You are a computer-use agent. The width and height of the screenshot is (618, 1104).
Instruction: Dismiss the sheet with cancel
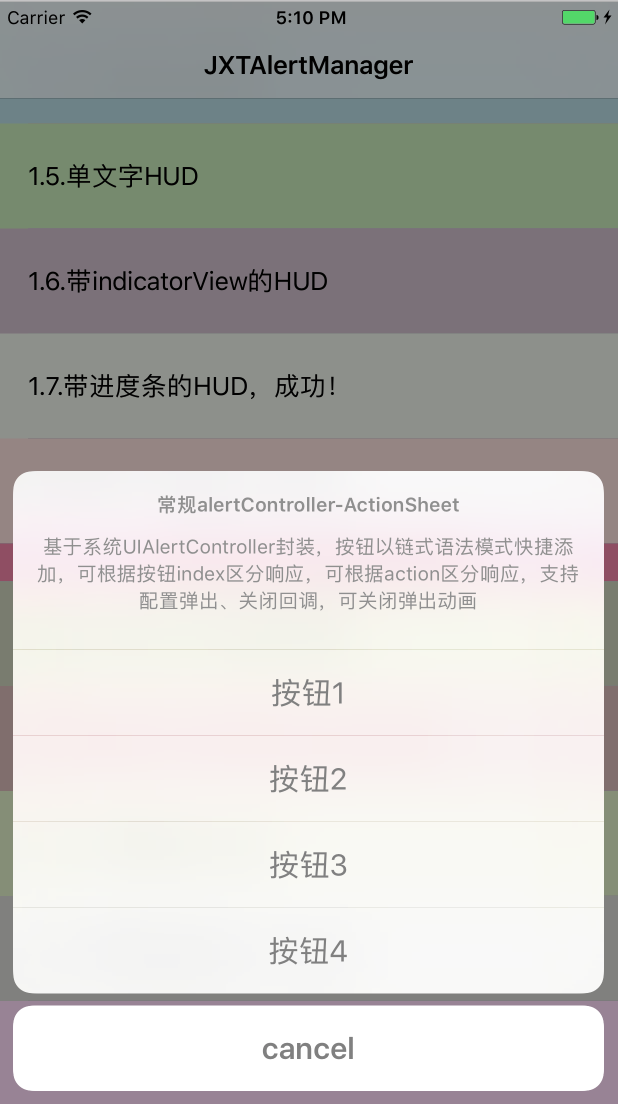coord(308,1048)
